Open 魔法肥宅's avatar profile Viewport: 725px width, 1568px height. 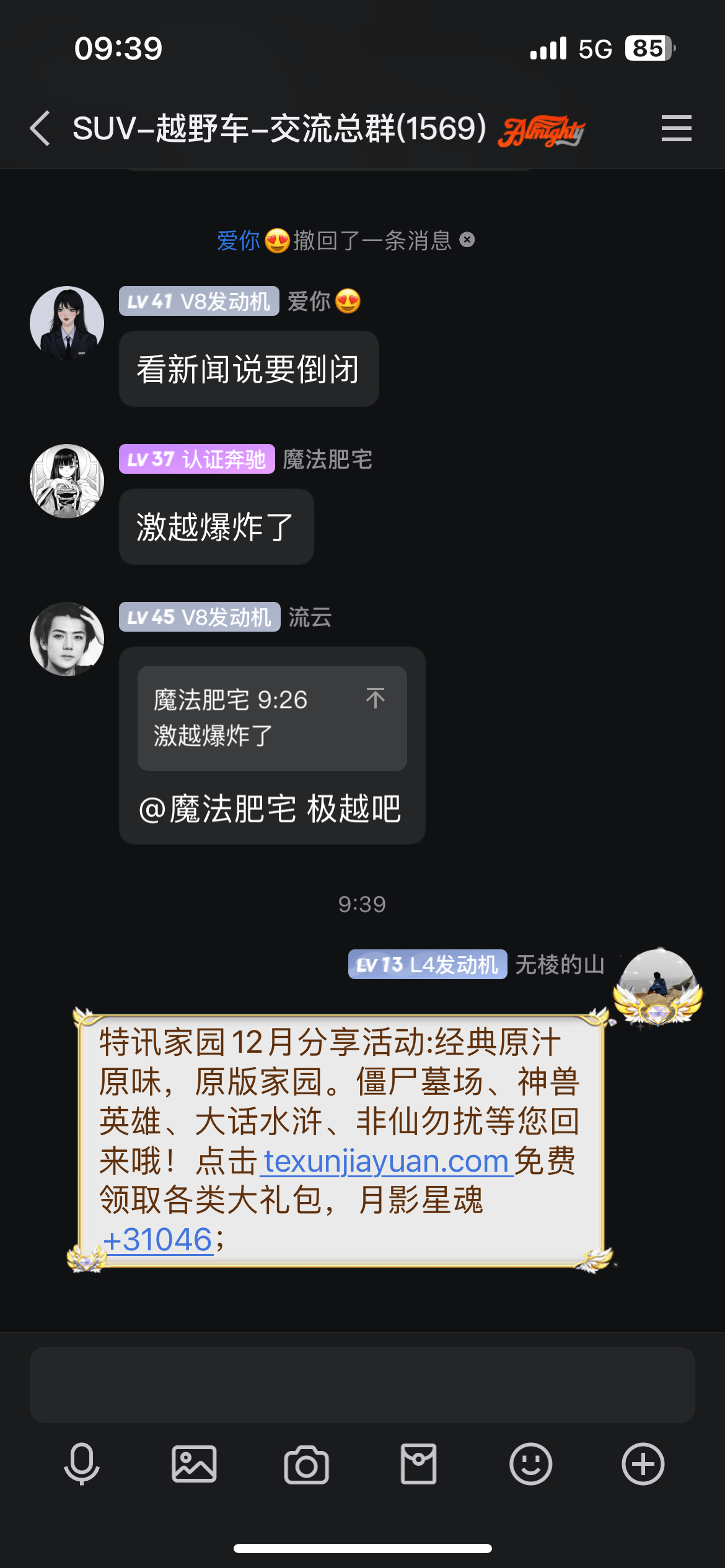click(x=67, y=481)
